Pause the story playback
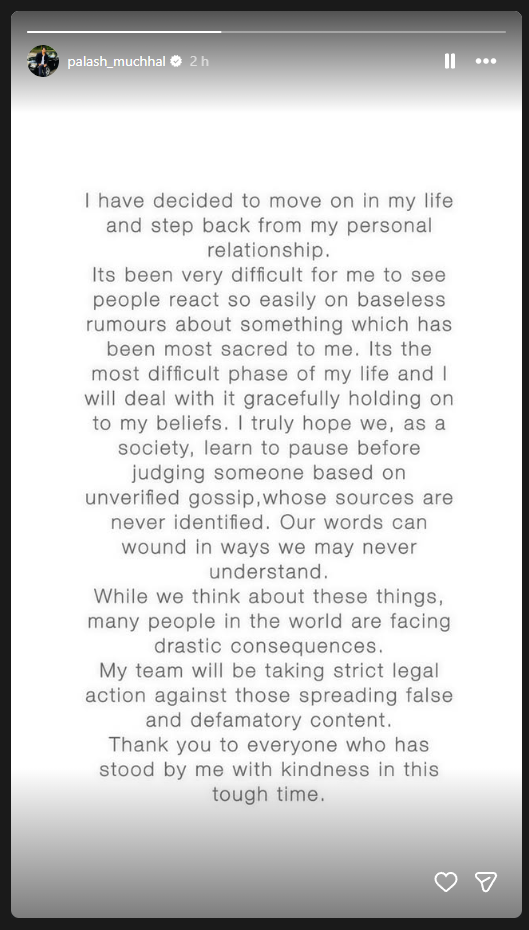The height and width of the screenshot is (930, 529). tap(450, 61)
